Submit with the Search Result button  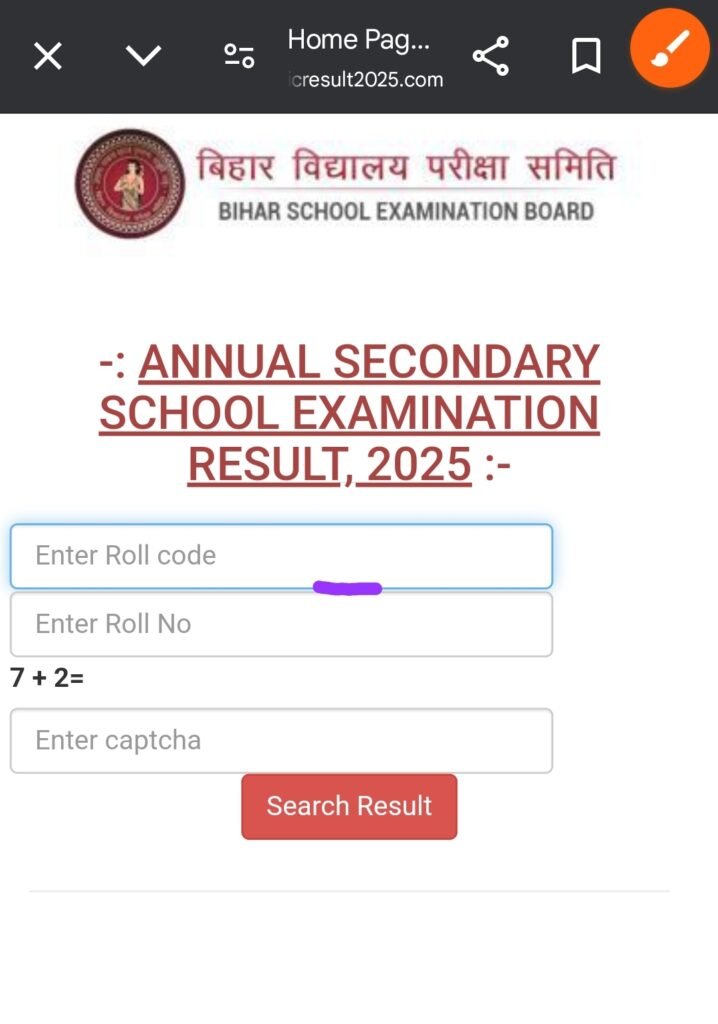tap(349, 806)
